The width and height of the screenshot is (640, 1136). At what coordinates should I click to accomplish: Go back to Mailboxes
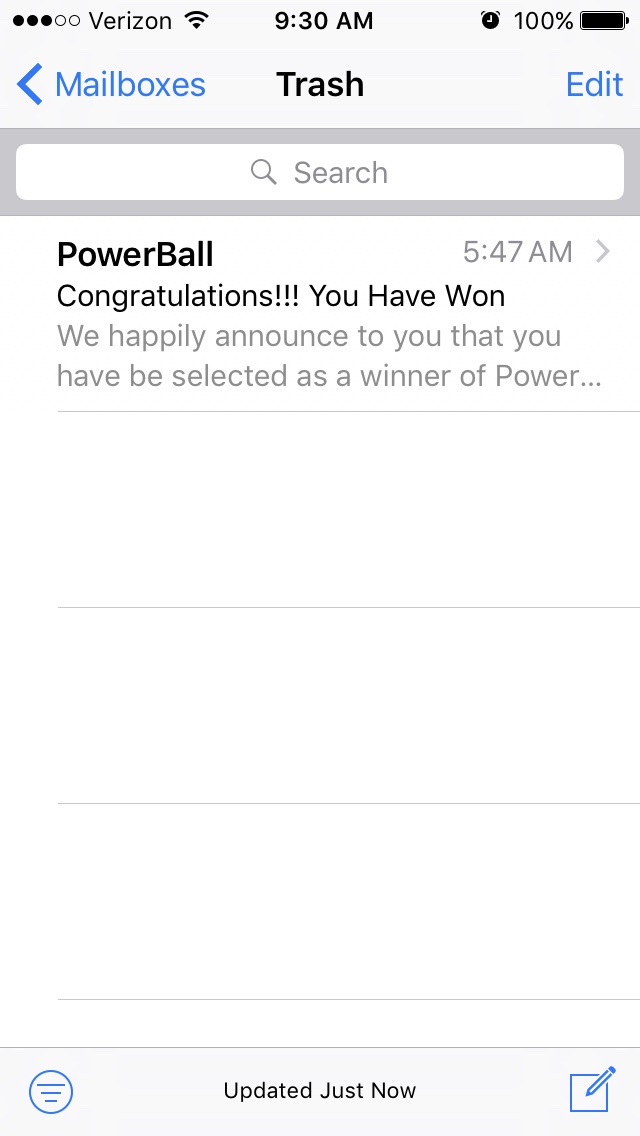[111, 85]
